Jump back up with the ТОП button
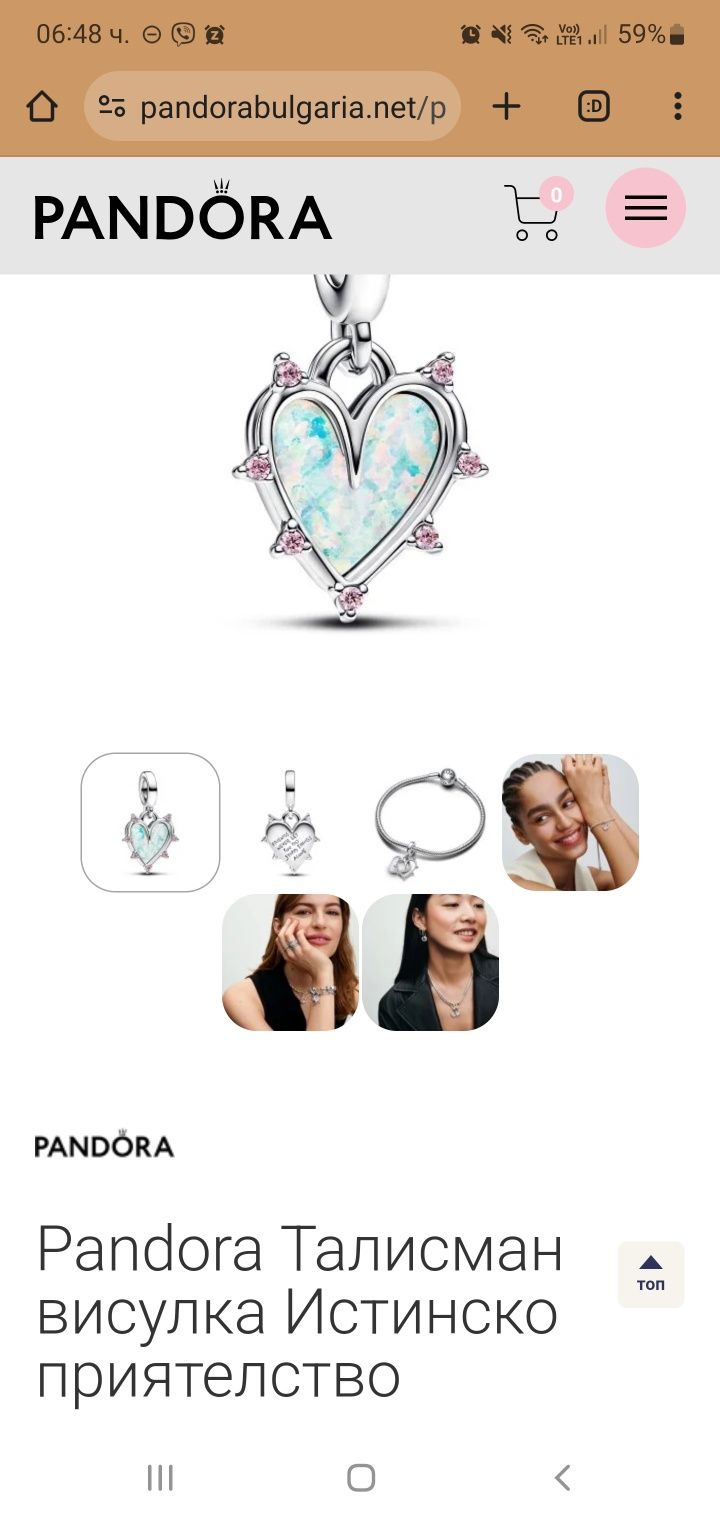Screen dimensions: 720x1520 pos(651,1274)
